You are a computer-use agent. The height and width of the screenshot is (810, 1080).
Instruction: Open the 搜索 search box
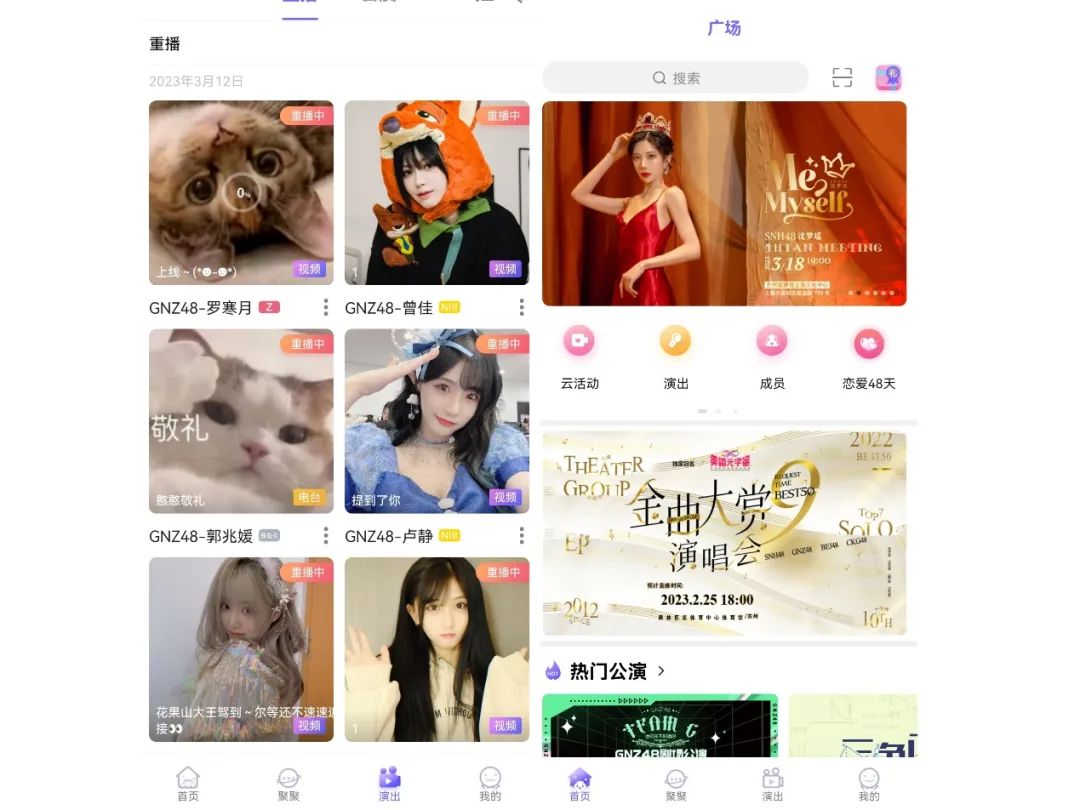pyautogui.click(x=675, y=78)
